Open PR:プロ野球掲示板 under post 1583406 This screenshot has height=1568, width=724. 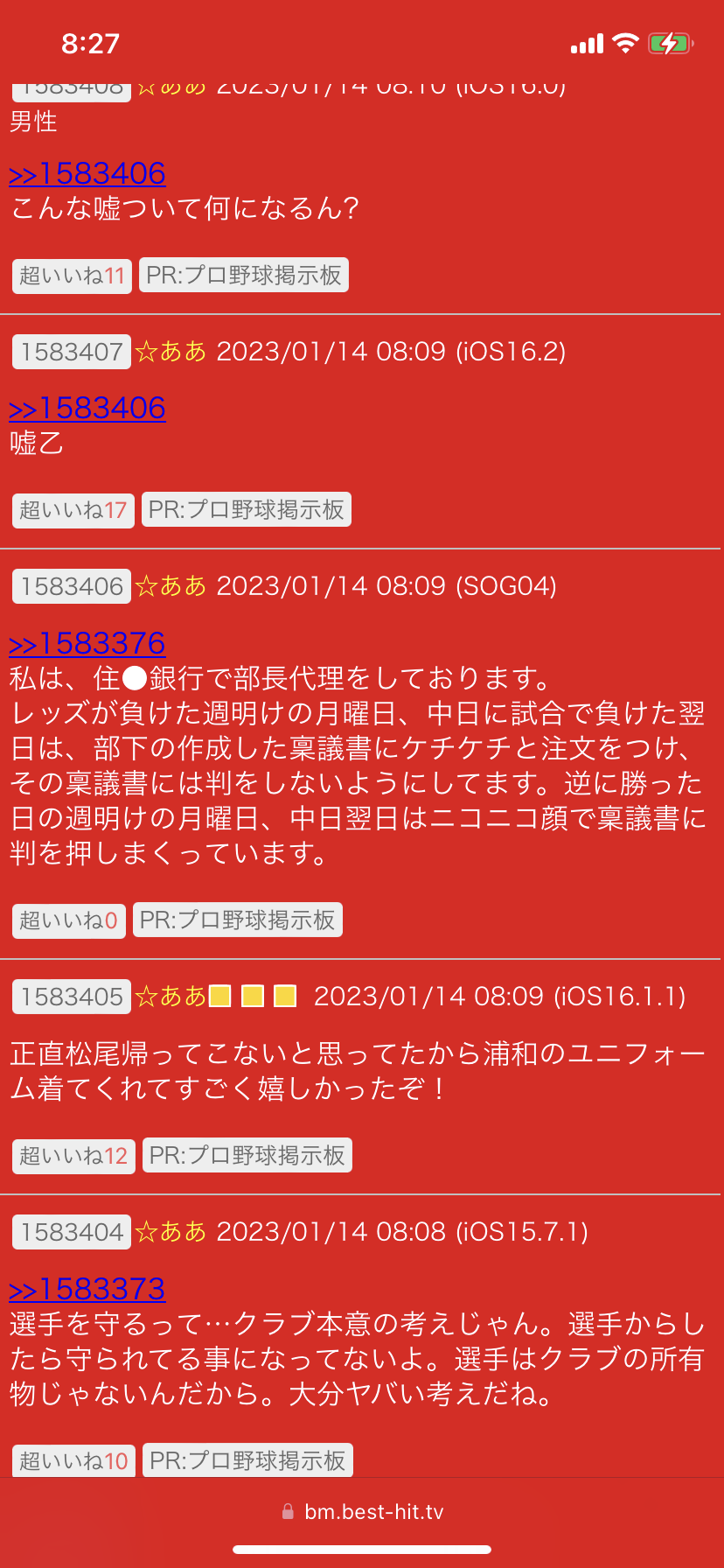(x=238, y=920)
